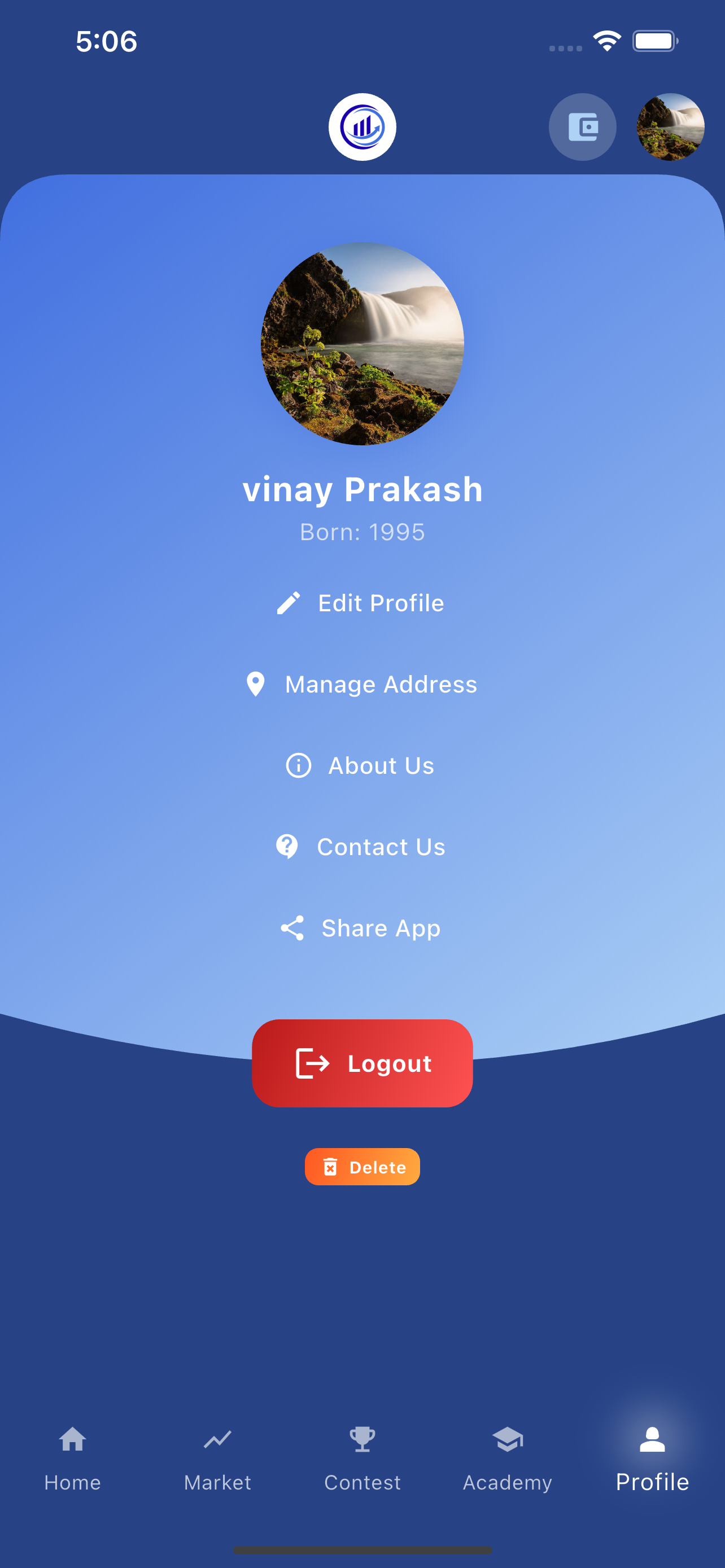Open the wallet icon in the header
The image size is (725, 1568).
coord(582,127)
